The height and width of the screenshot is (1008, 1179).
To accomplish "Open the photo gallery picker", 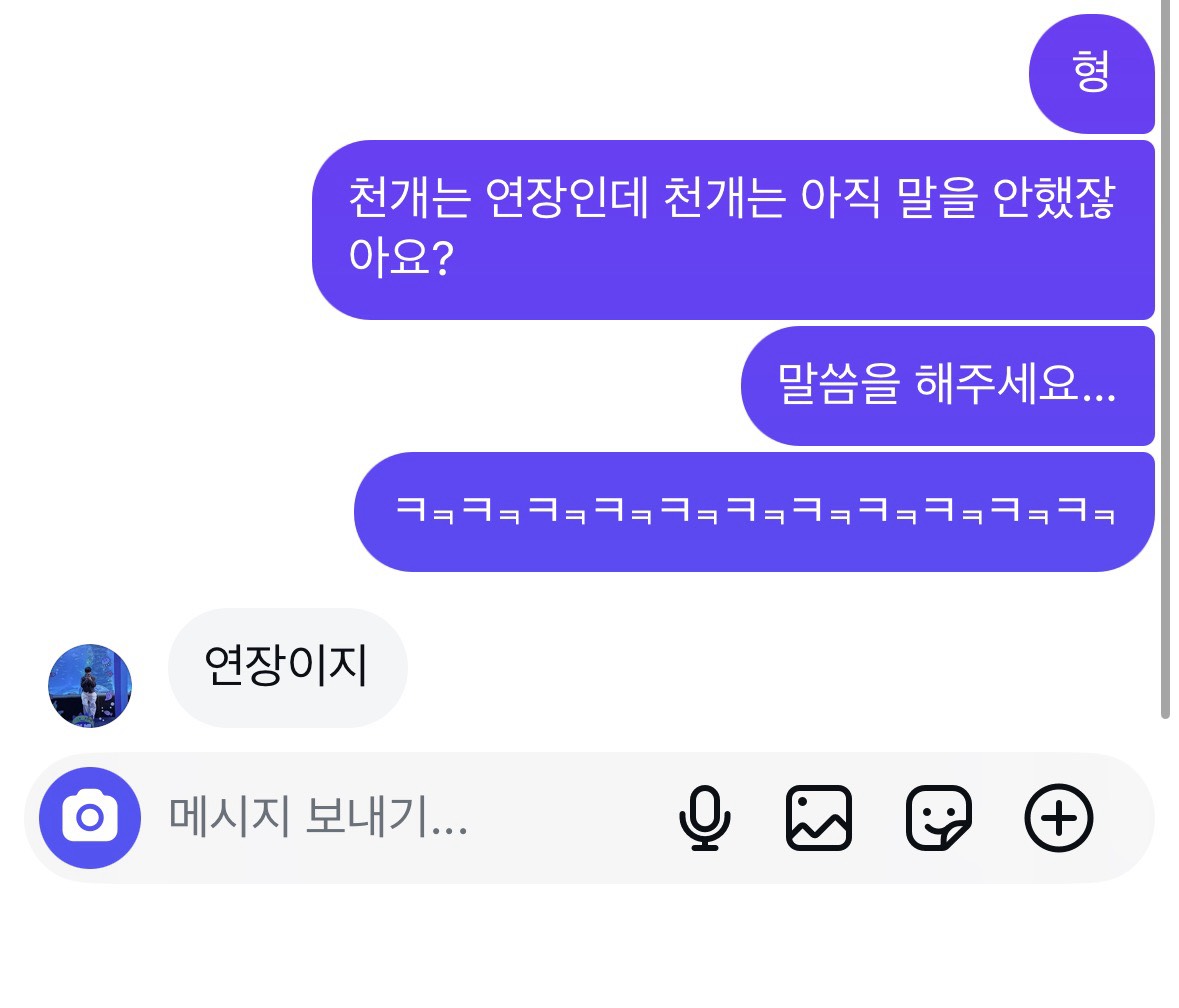I will 819,818.
